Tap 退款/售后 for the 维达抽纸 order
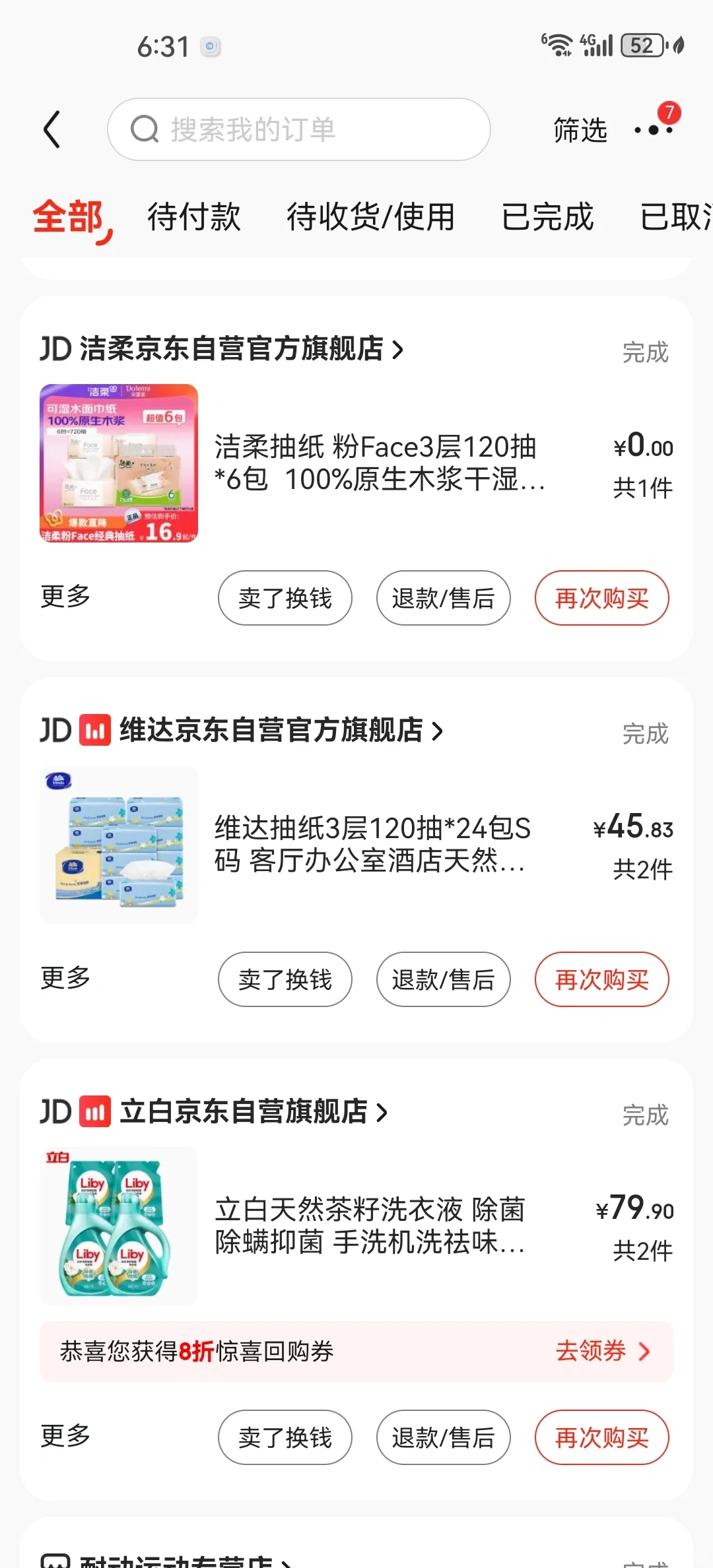 443,979
